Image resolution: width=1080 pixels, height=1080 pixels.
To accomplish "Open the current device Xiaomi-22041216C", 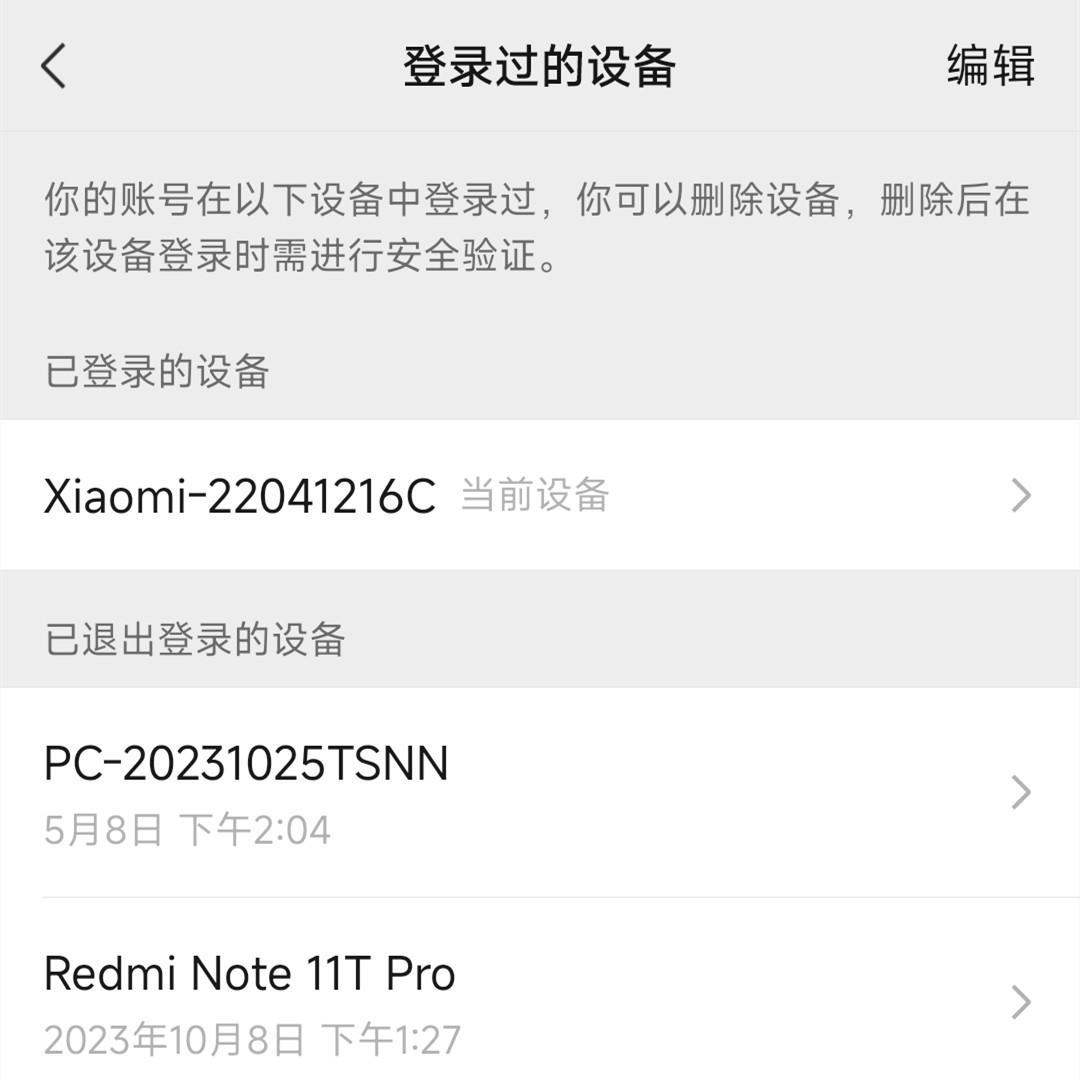I will click(x=540, y=495).
